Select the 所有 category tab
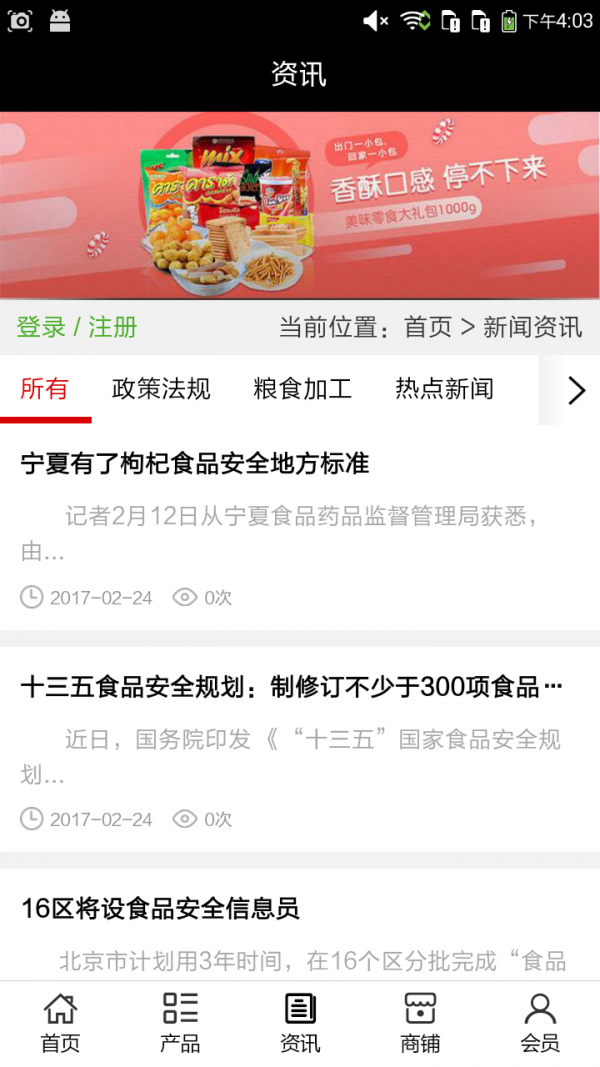The width and height of the screenshot is (600, 1067). 45,389
